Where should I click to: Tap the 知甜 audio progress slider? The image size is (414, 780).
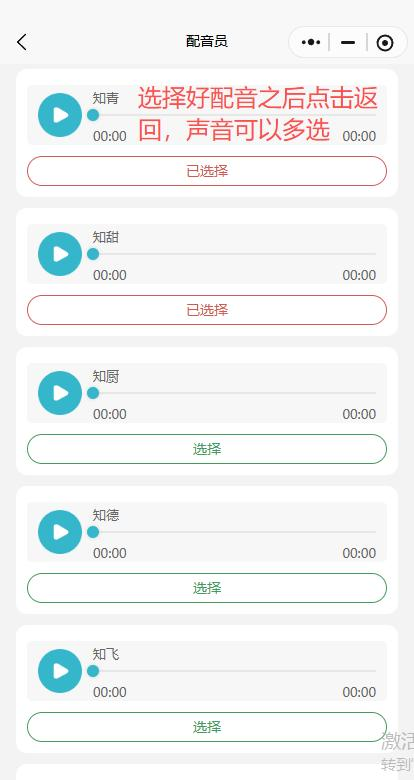pyautogui.click(x=232, y=254)
